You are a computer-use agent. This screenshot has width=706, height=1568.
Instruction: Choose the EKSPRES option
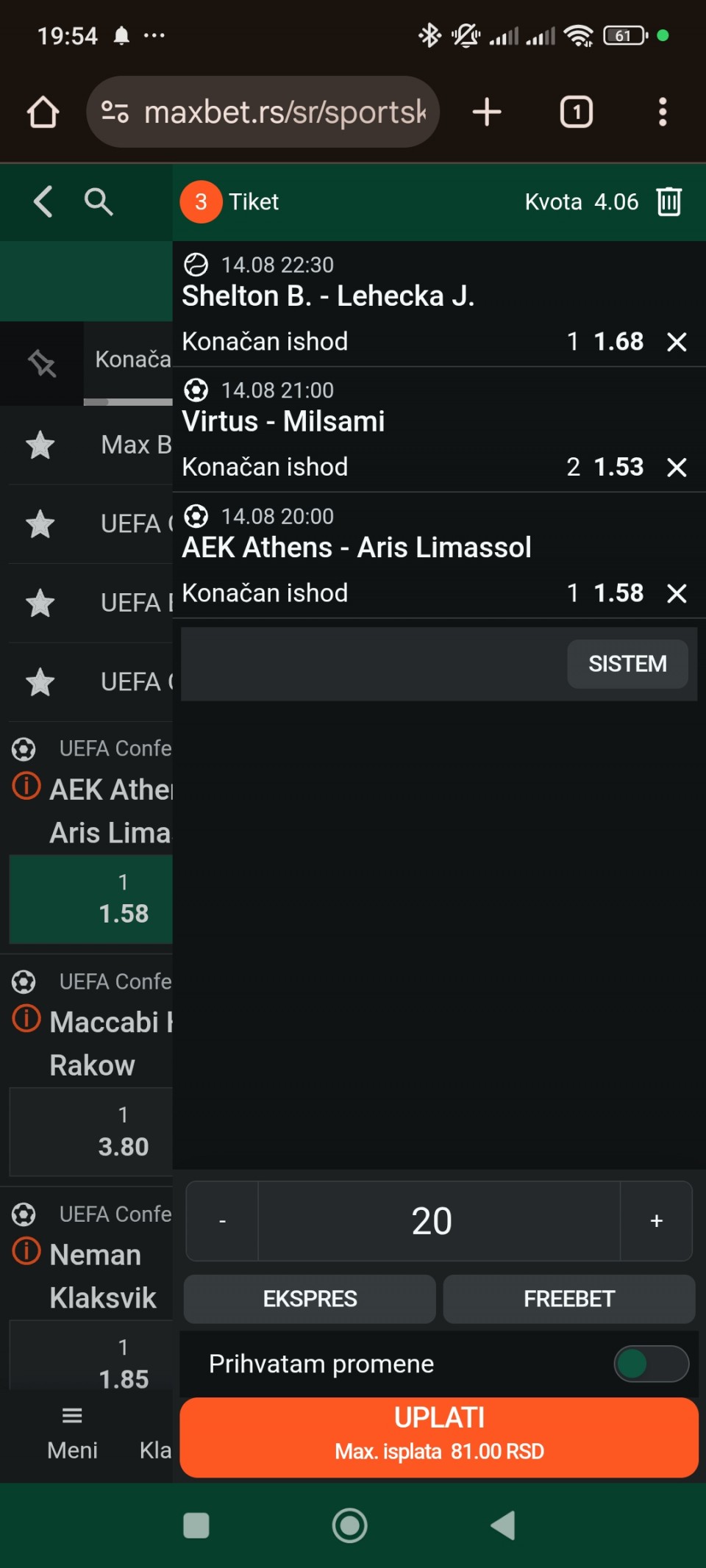point(310,1299)
